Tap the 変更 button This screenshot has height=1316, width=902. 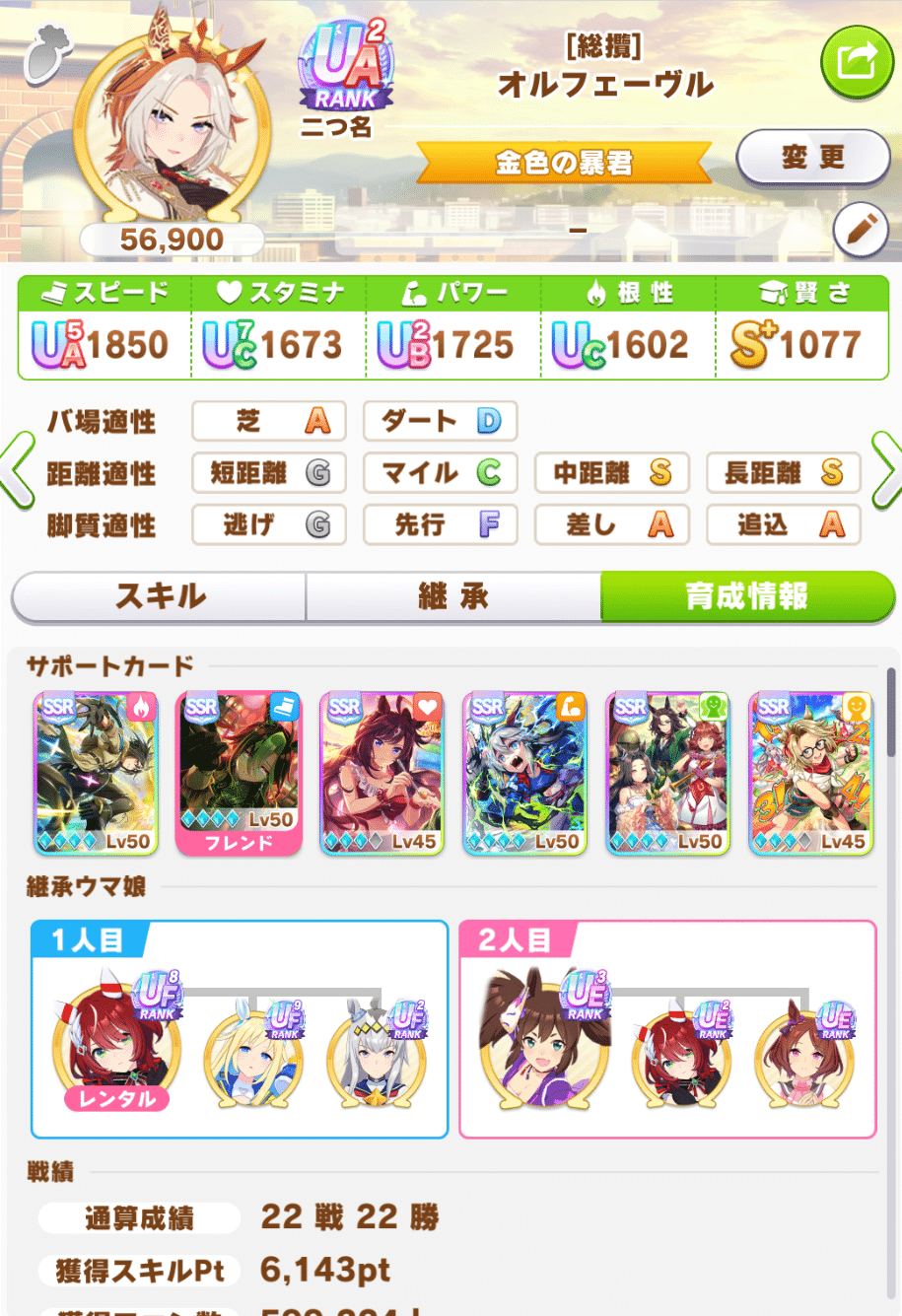[x=813, y=158]
